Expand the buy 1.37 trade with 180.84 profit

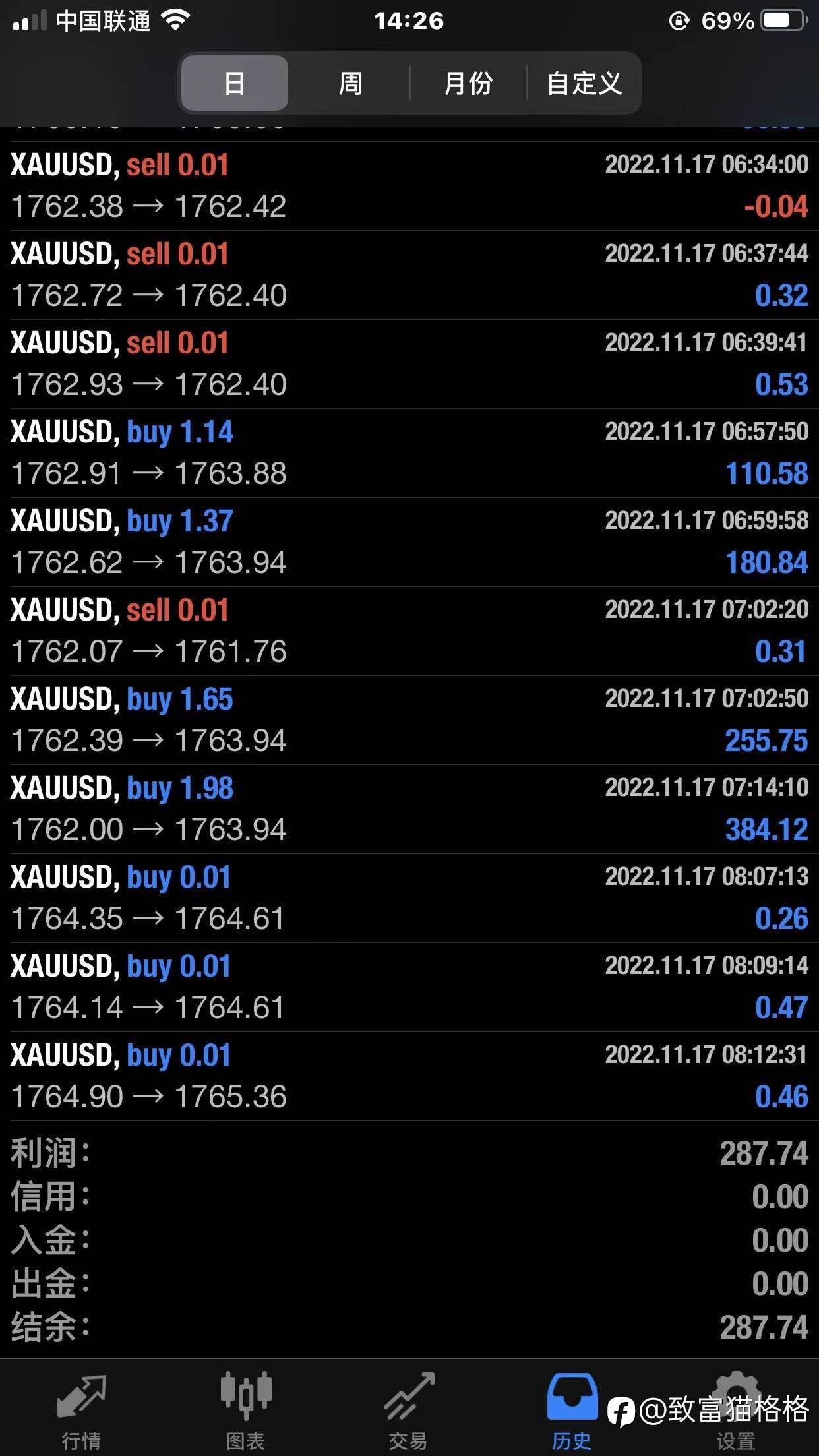tap(409, 542)
